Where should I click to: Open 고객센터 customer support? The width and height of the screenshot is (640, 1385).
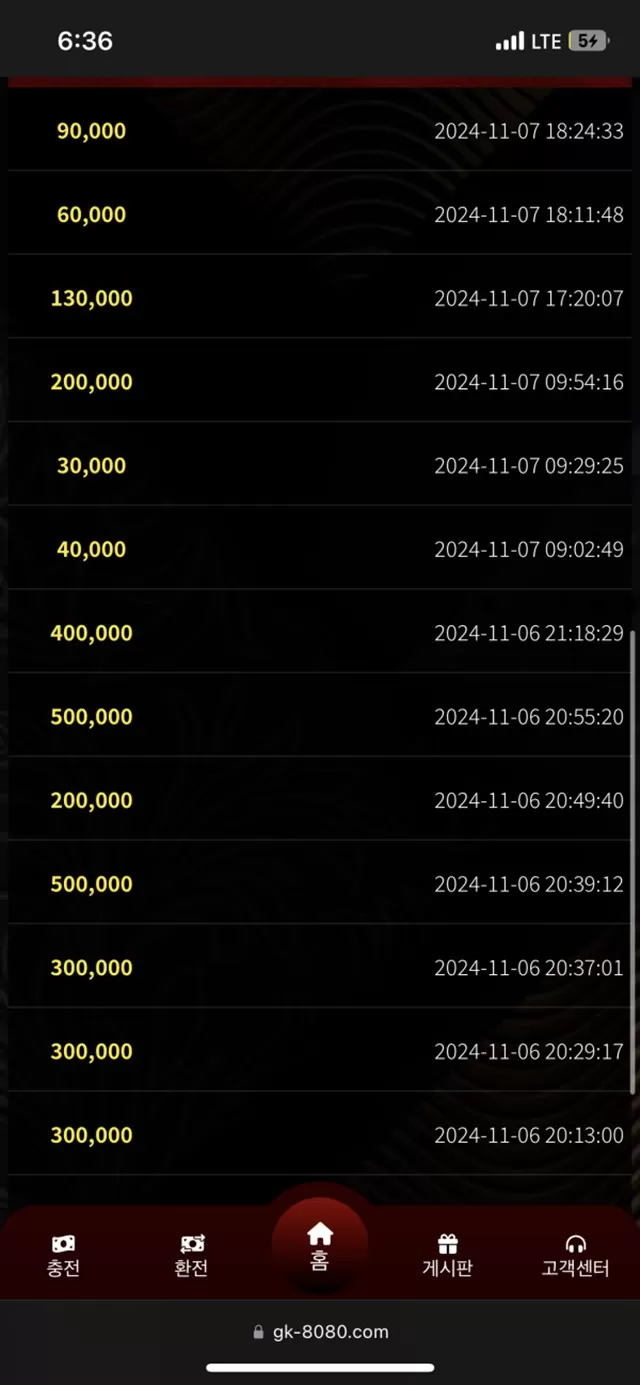pos(575,1255)
